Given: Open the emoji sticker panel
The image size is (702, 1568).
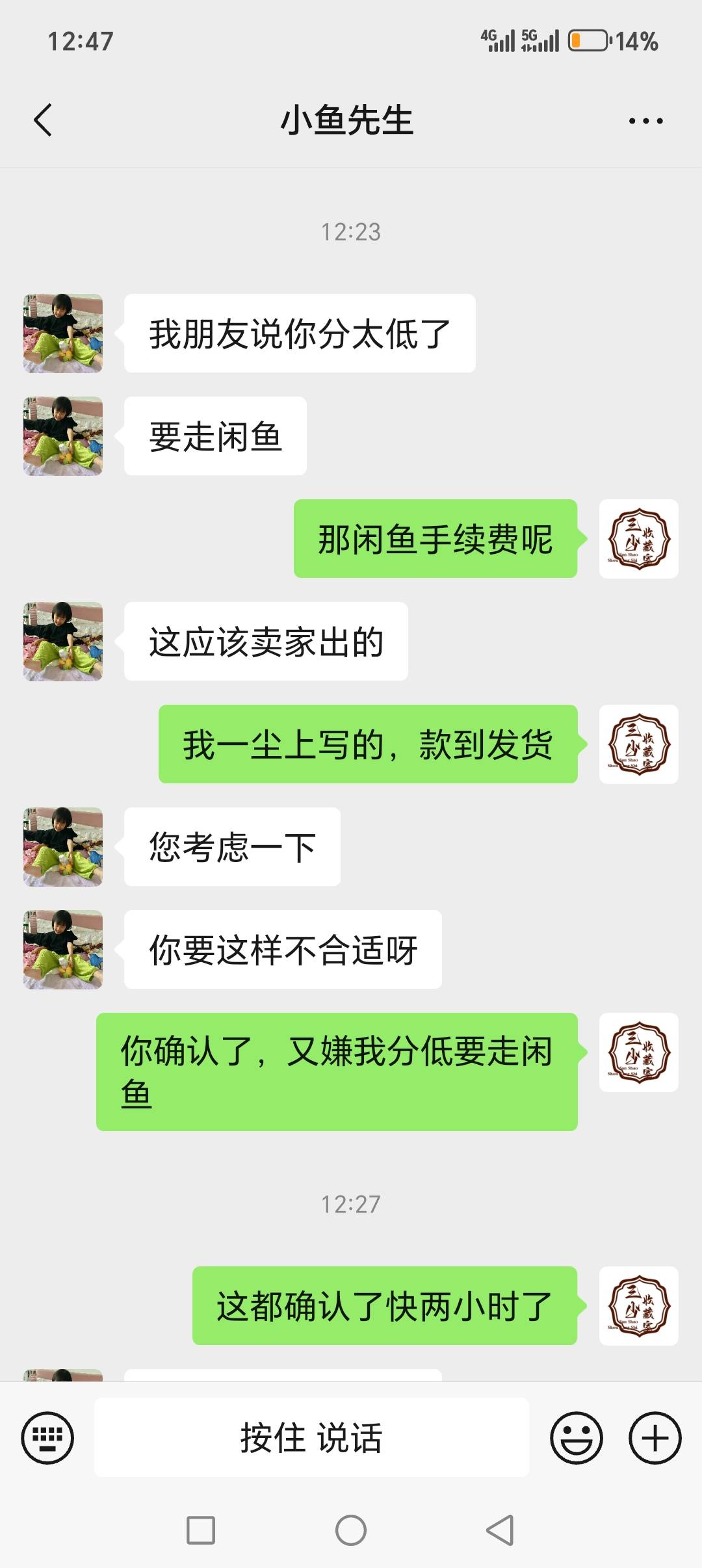Looking at the screenshot, I should pyautogui.click(x=576, y=1437).
